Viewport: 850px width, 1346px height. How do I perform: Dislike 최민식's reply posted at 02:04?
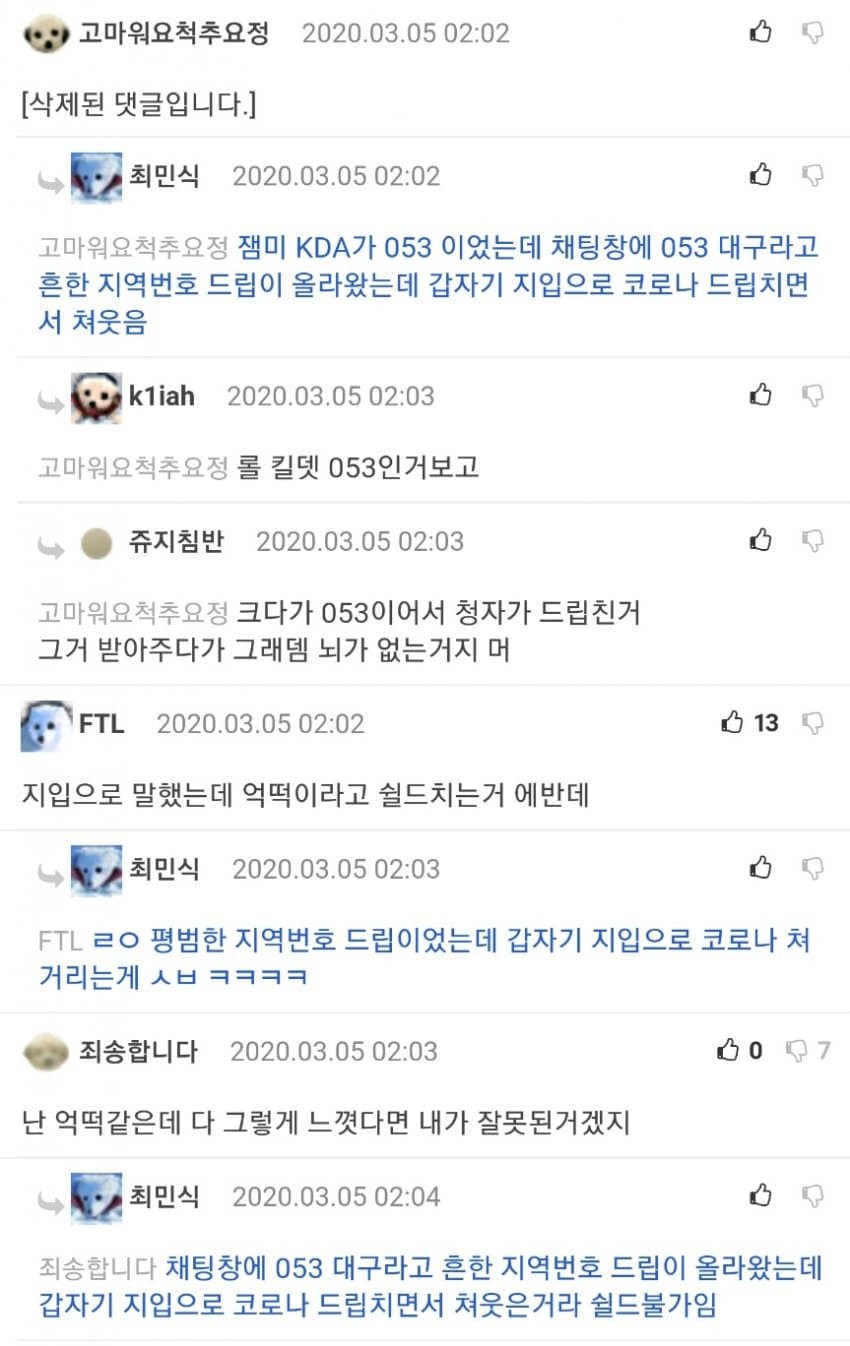coord(813,1196)
